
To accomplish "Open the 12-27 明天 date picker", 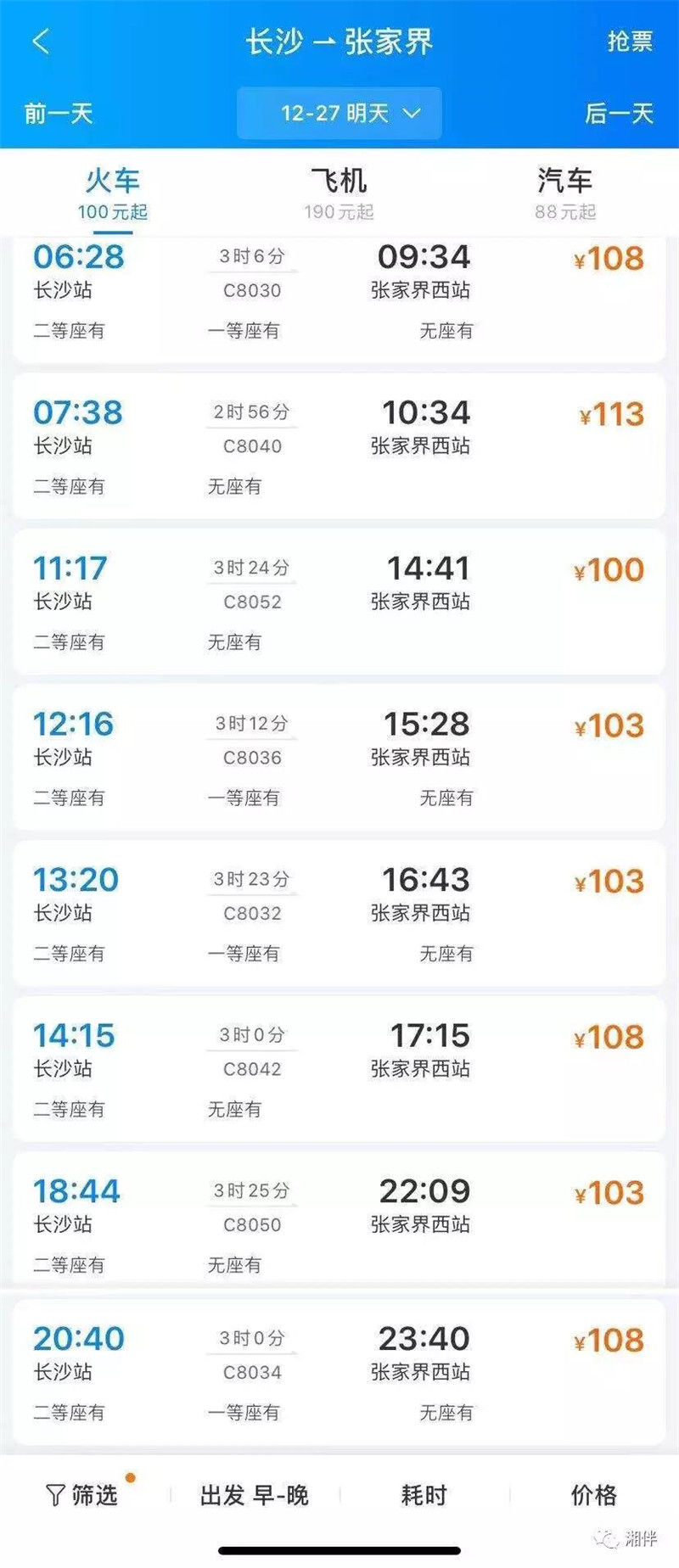I will 339,113.
